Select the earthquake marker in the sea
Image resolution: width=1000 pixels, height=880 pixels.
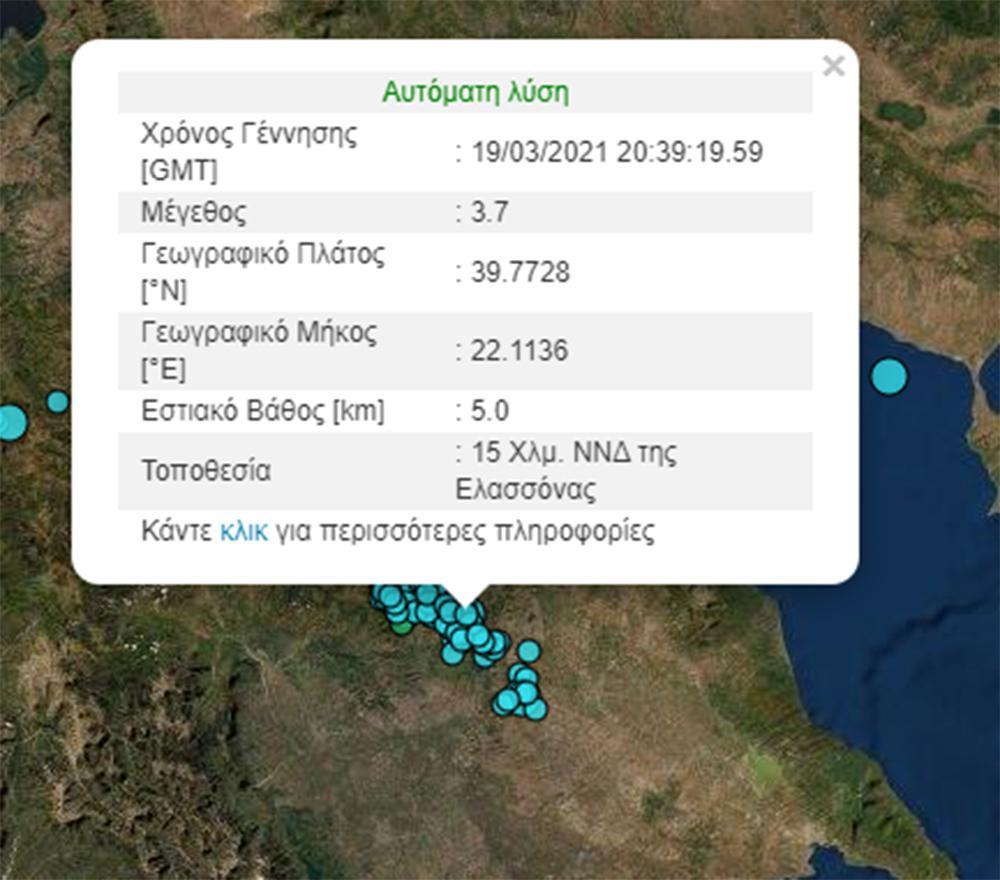click(x=888, y=377)
